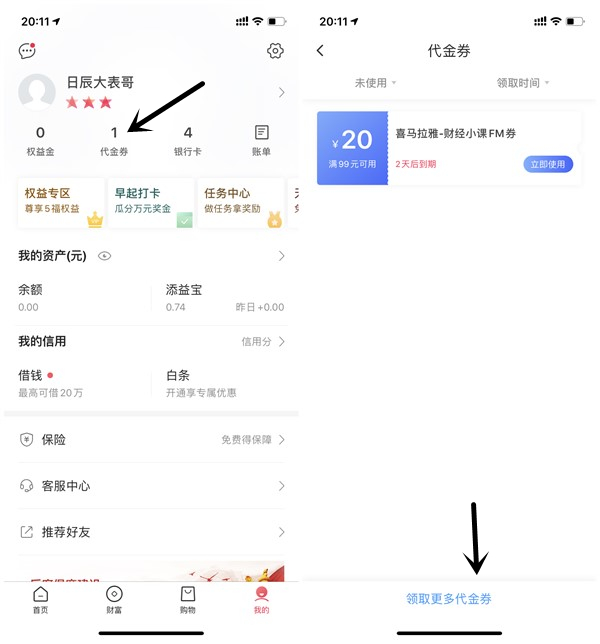This screenshot has width=600, height=644.
Task: View 权益金 balance
Action: click(x=40, y=141)
